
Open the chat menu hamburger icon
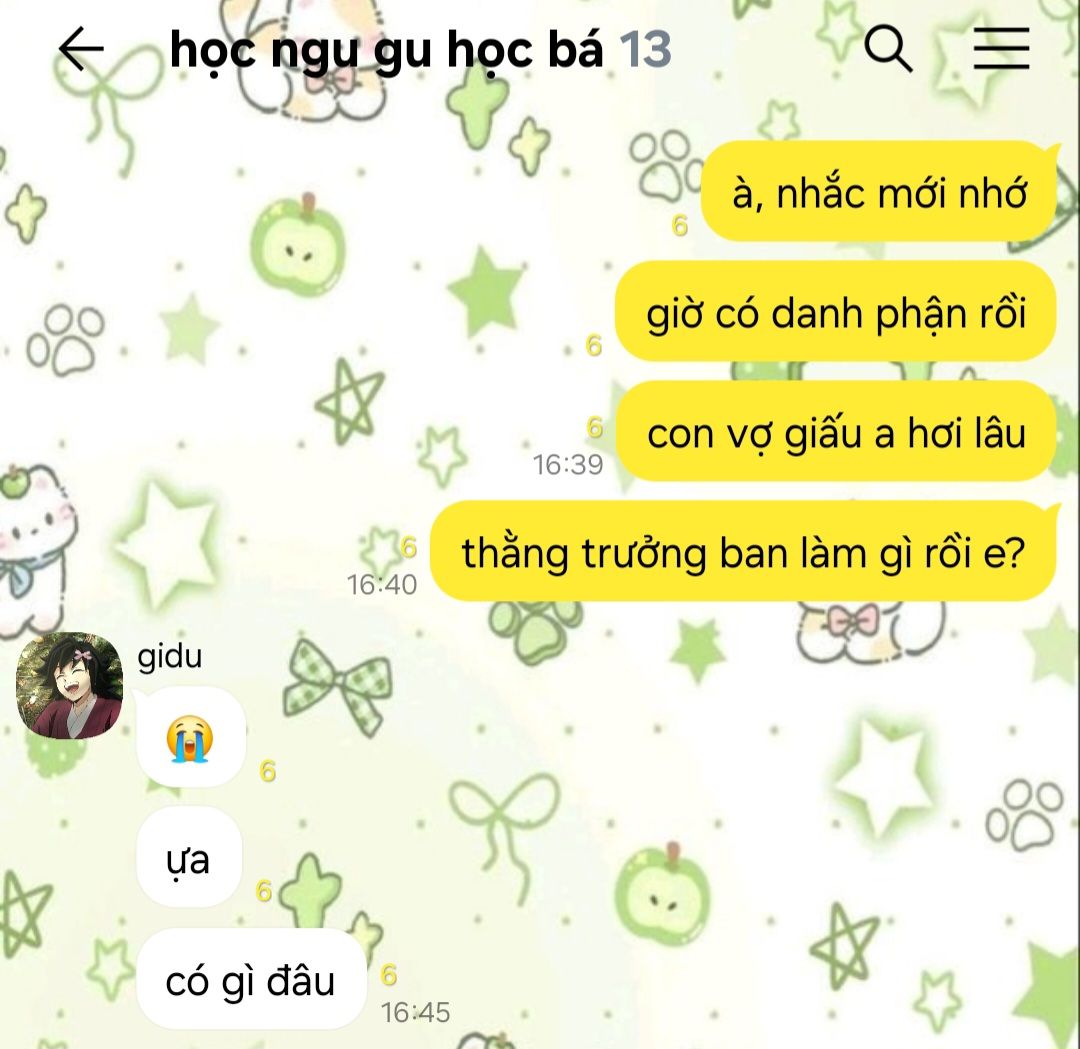(x=1001, y=48)
